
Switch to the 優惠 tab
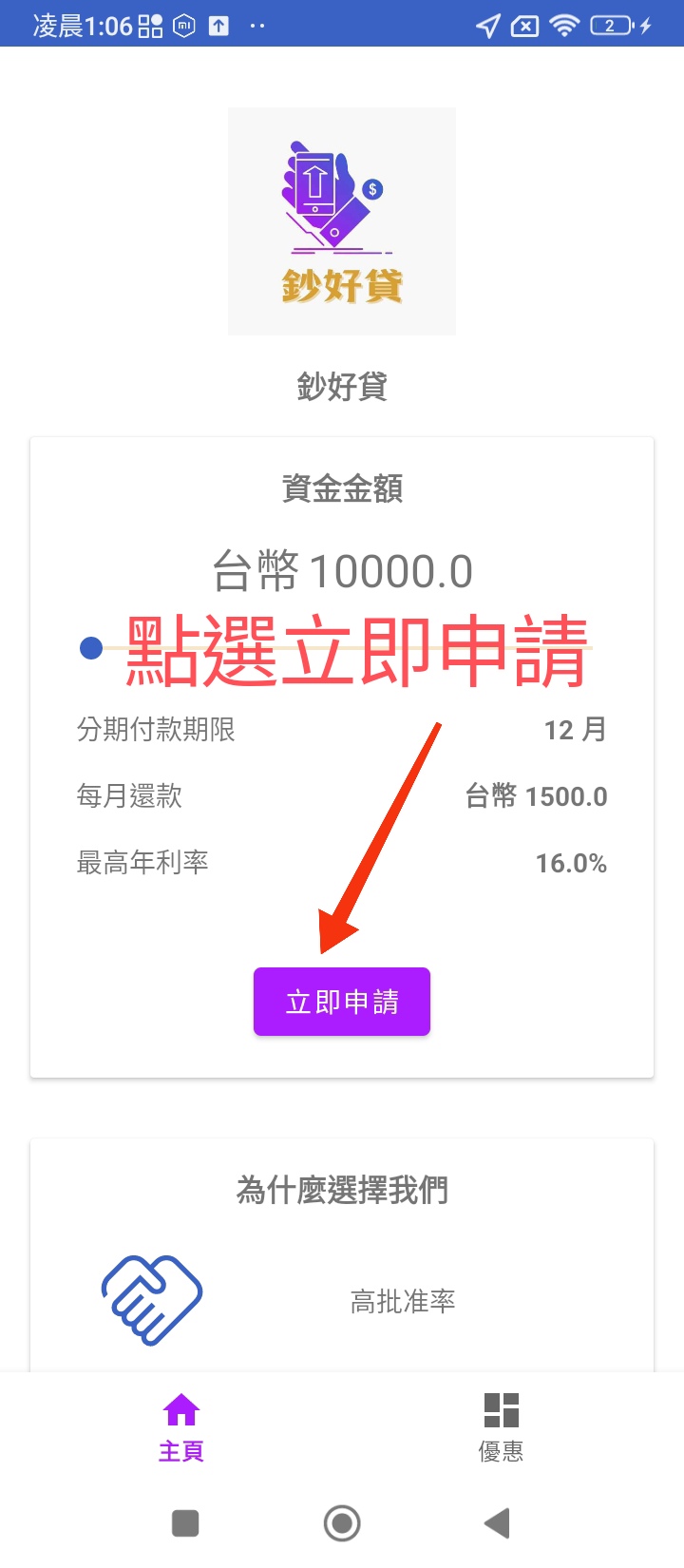click(x=501, y=1426)
